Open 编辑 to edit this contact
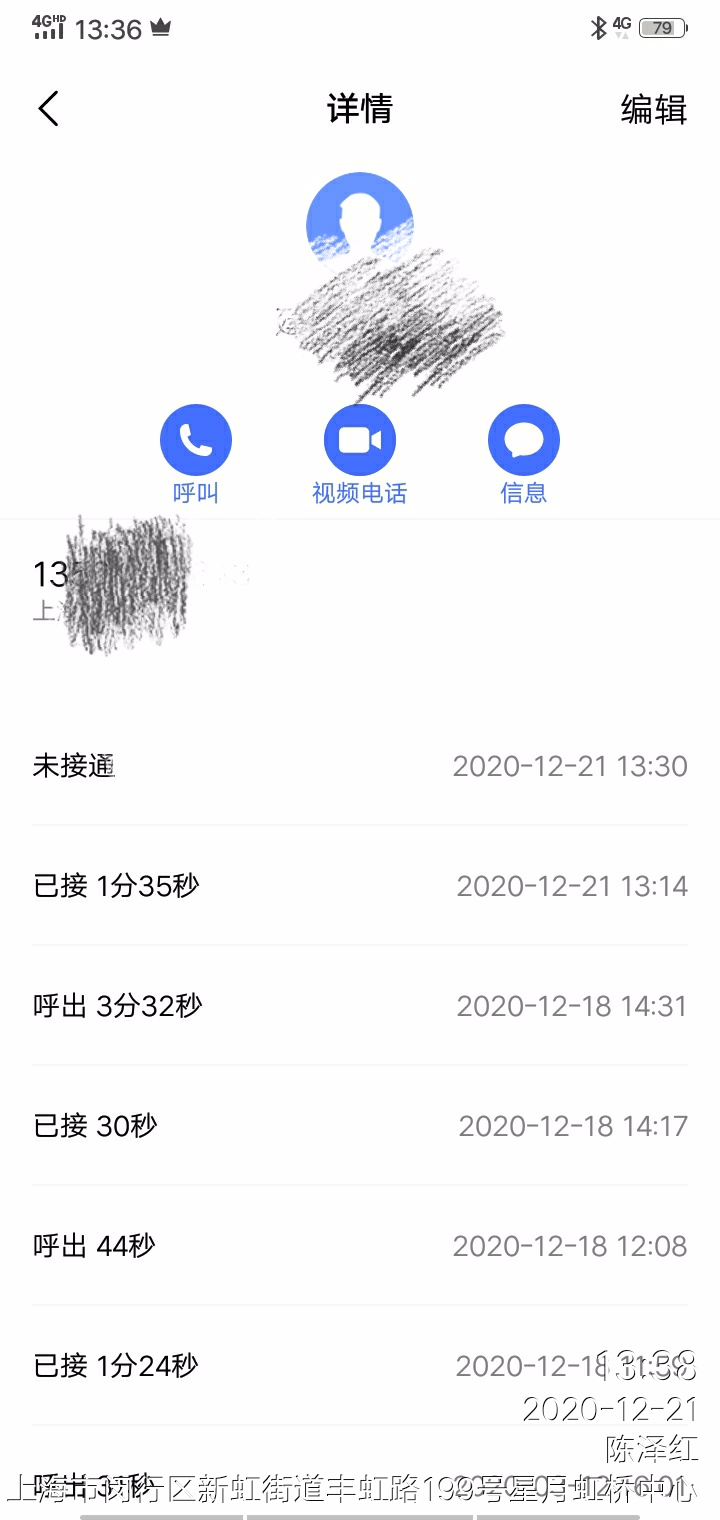 click(653, 109)
